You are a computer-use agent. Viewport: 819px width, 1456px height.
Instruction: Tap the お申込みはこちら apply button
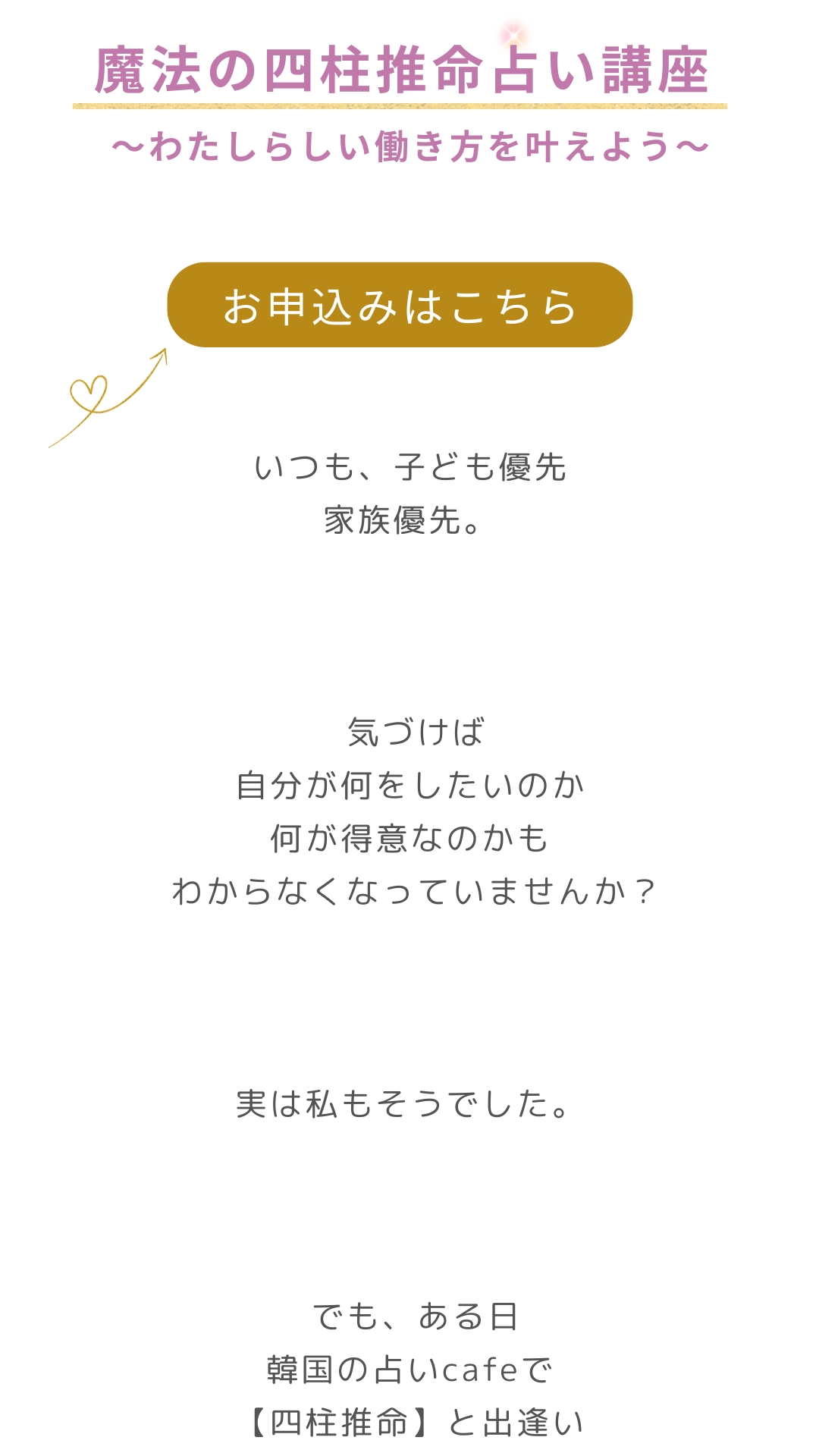click(400, 306)
